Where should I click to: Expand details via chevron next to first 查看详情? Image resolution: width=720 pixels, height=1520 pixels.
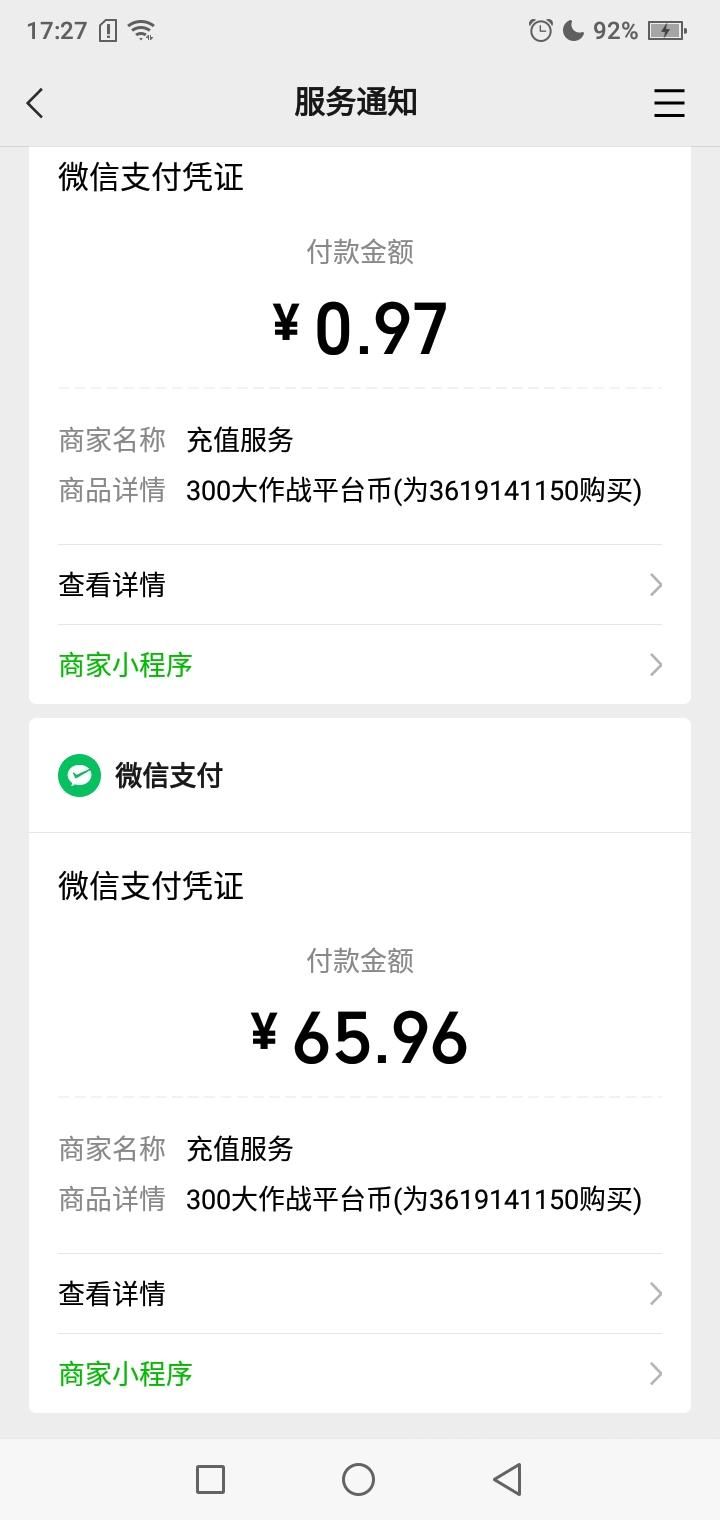(655, 584)
